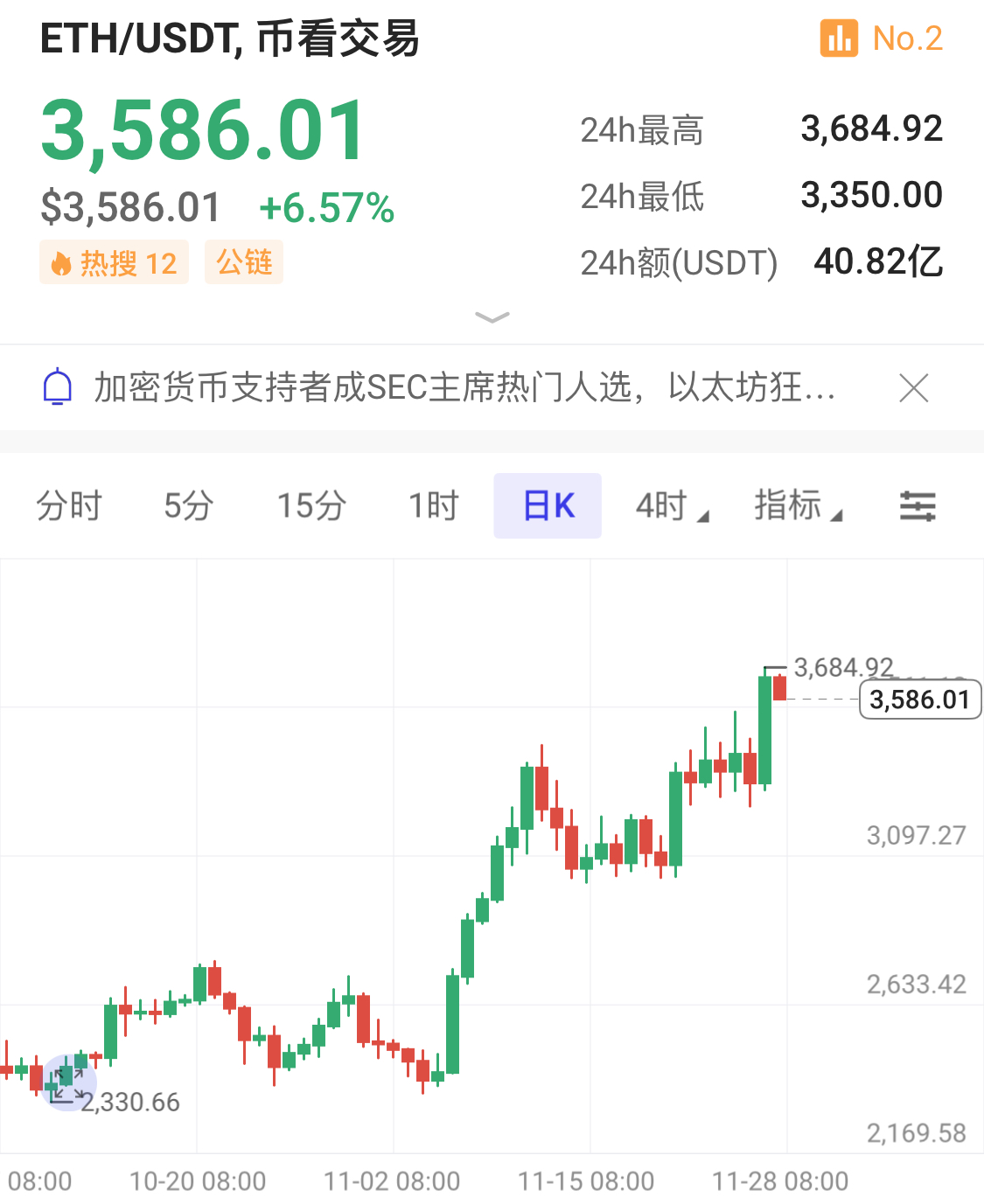Switch to the 1时 timeframe tab
Image resolution: width=984 pixels, height=1204 pixels.
tap(432, 505)
